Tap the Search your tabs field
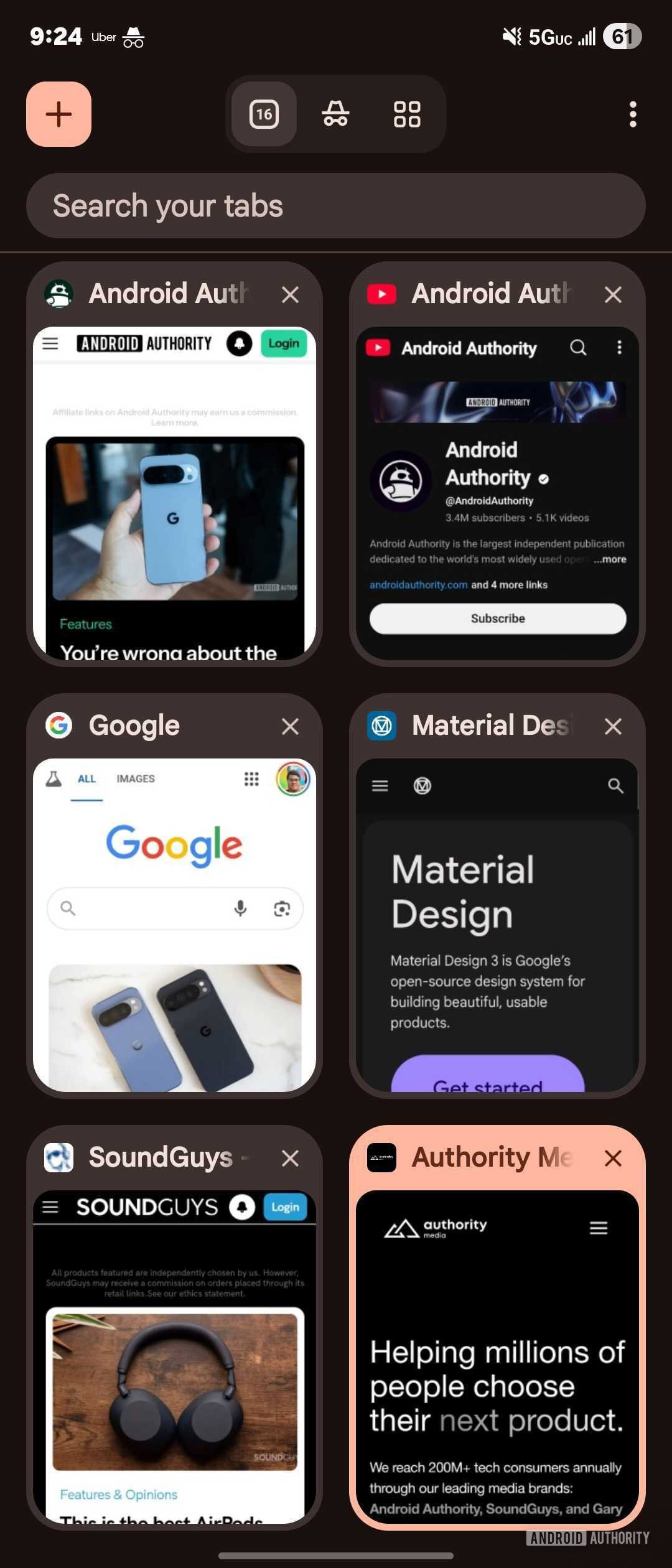672x1568 pixels. pyautogui.click(x=336, y=206)
